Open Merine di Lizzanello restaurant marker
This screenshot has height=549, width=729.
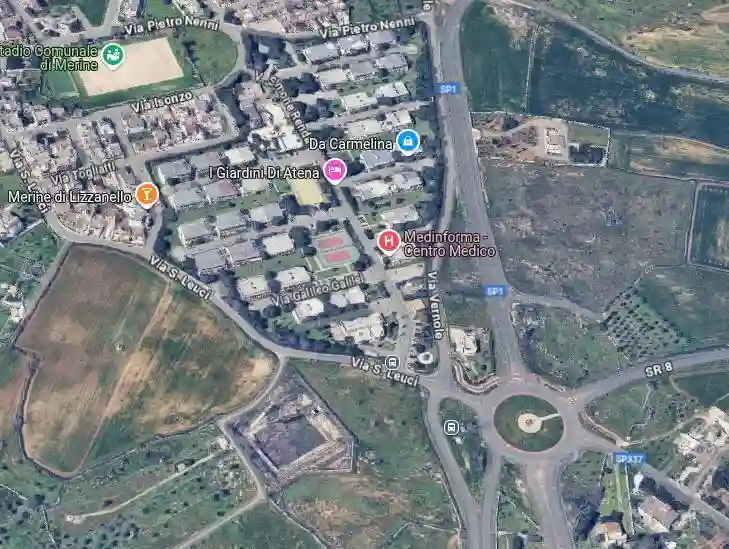[147, 194]
